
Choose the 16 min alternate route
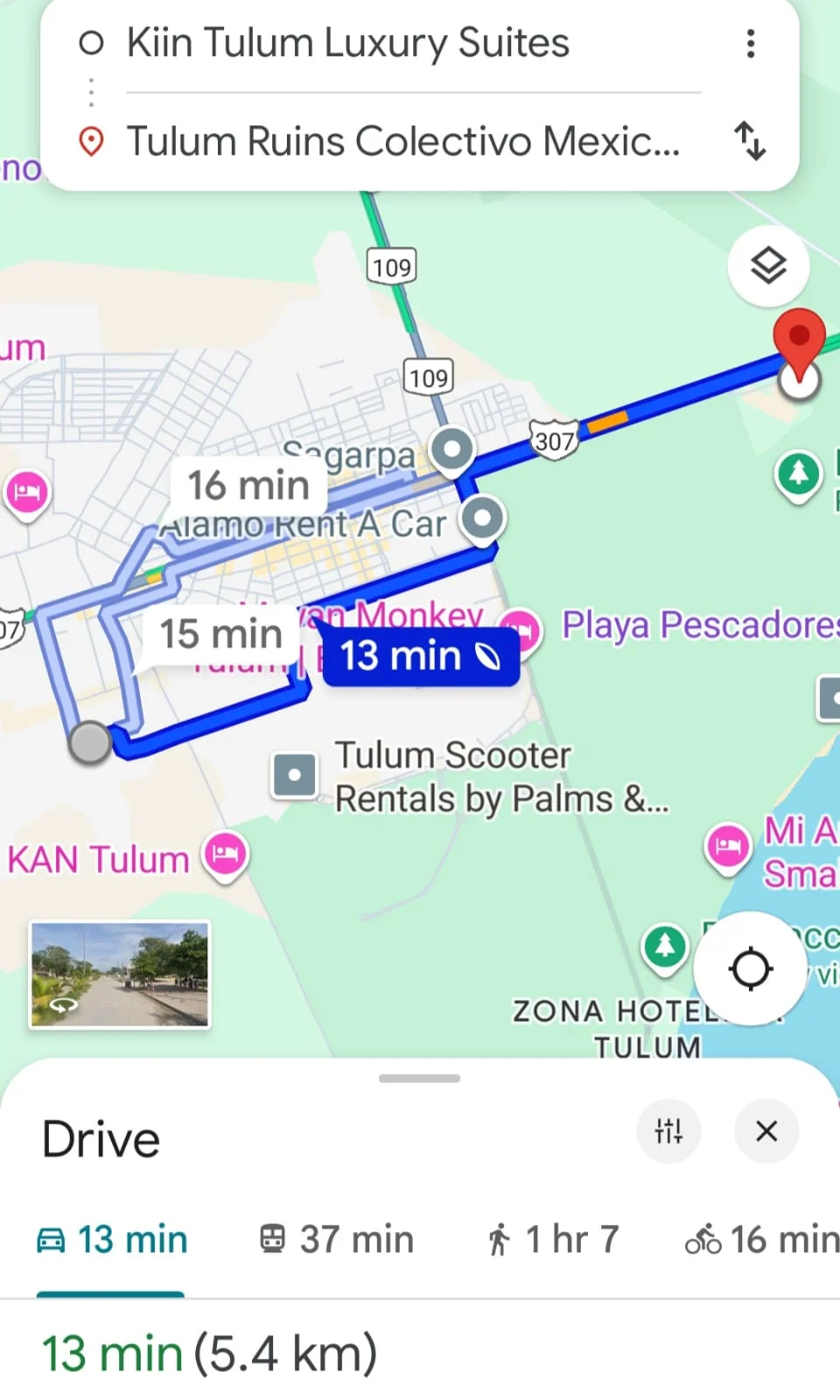click(248, 485)
